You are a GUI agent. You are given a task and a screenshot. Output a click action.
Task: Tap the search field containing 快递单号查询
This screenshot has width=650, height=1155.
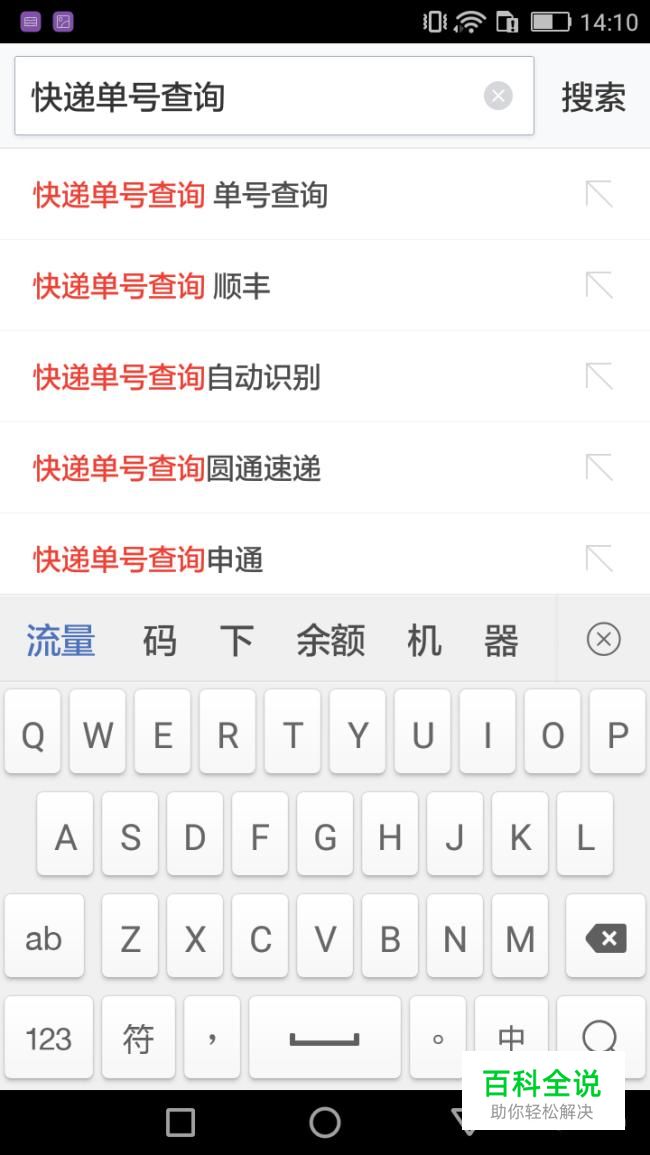click(250, 97)
